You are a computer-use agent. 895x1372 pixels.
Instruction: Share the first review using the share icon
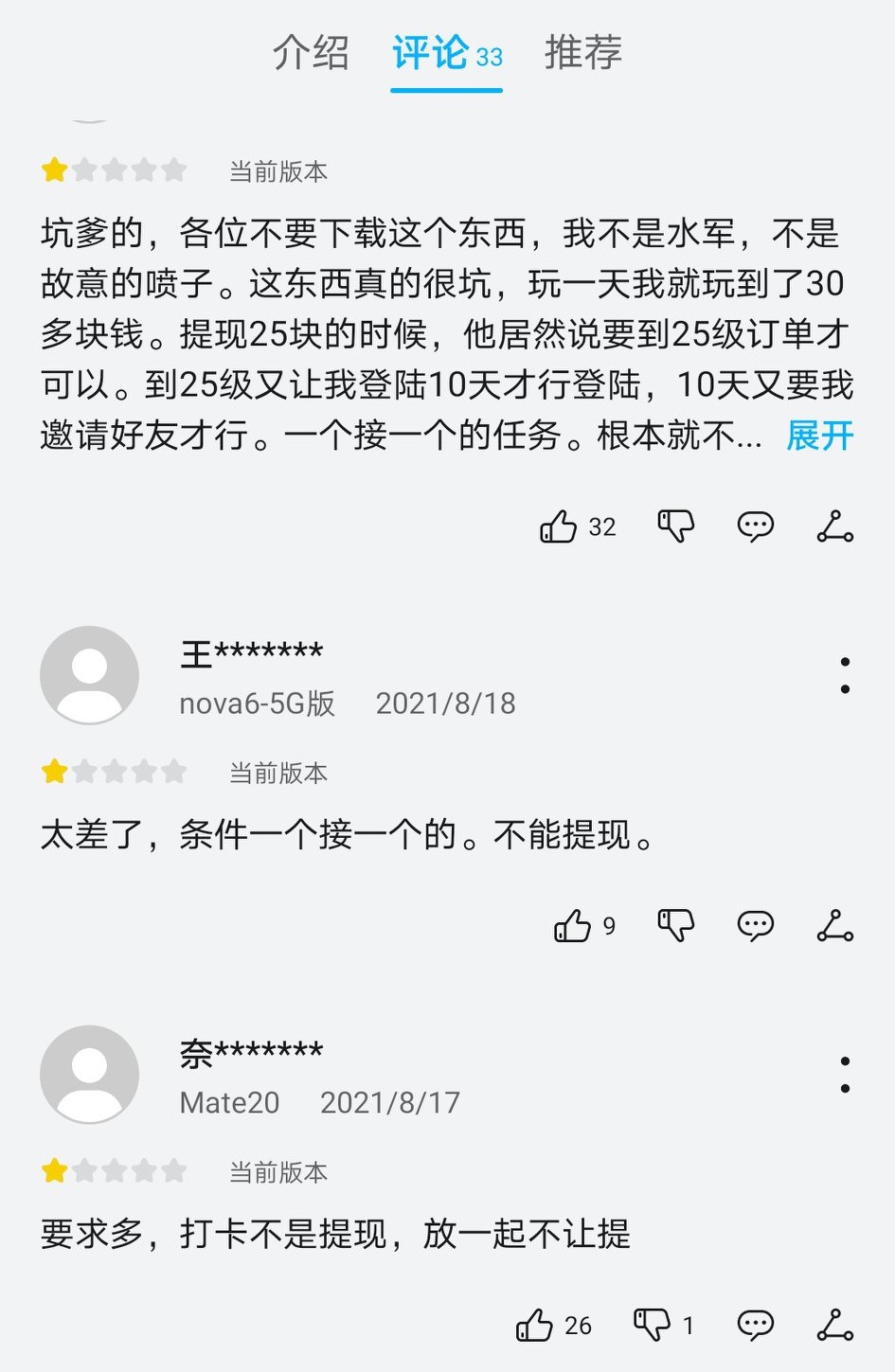point(832,526)
